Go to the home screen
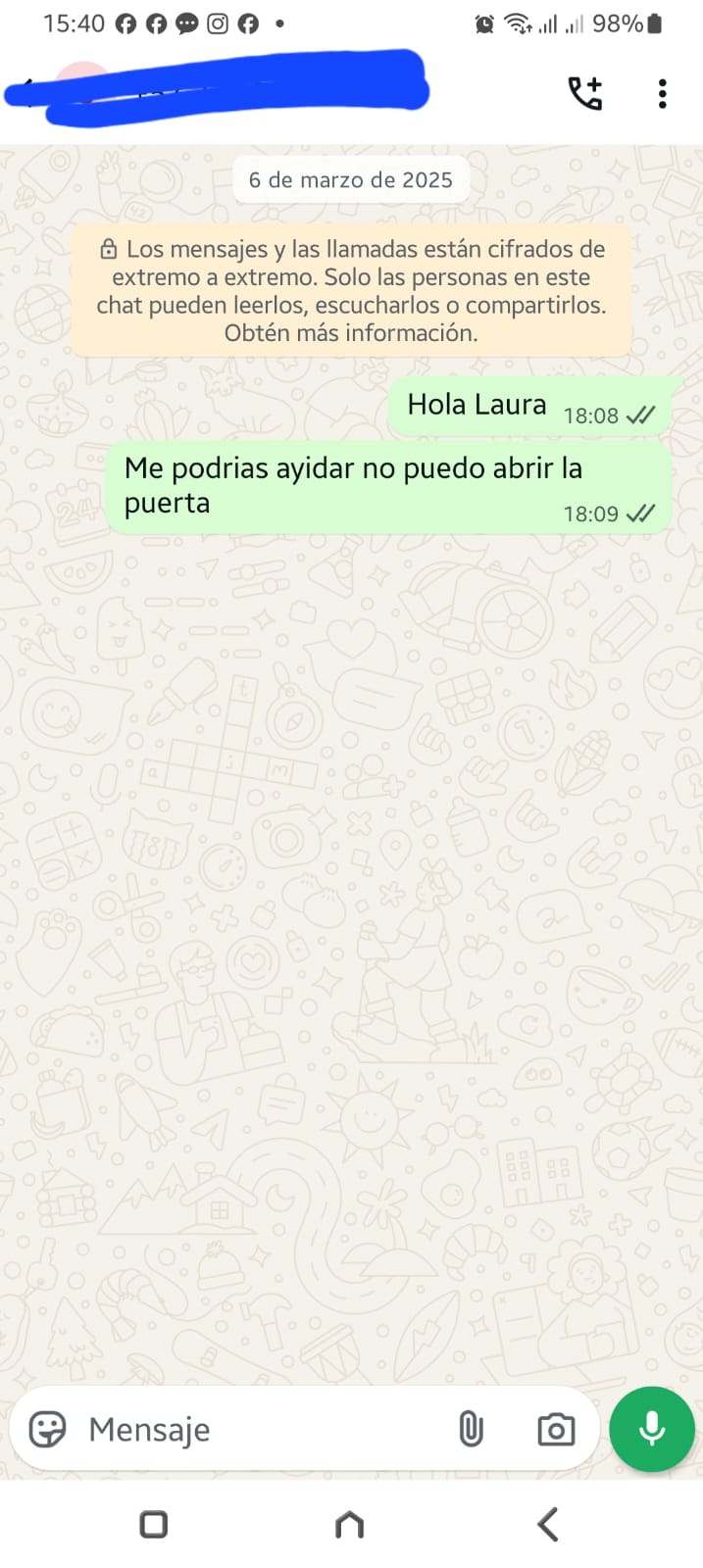The width and height of the screenshot is (703, 1568). pyautogui.click(x=350, y=1525)
